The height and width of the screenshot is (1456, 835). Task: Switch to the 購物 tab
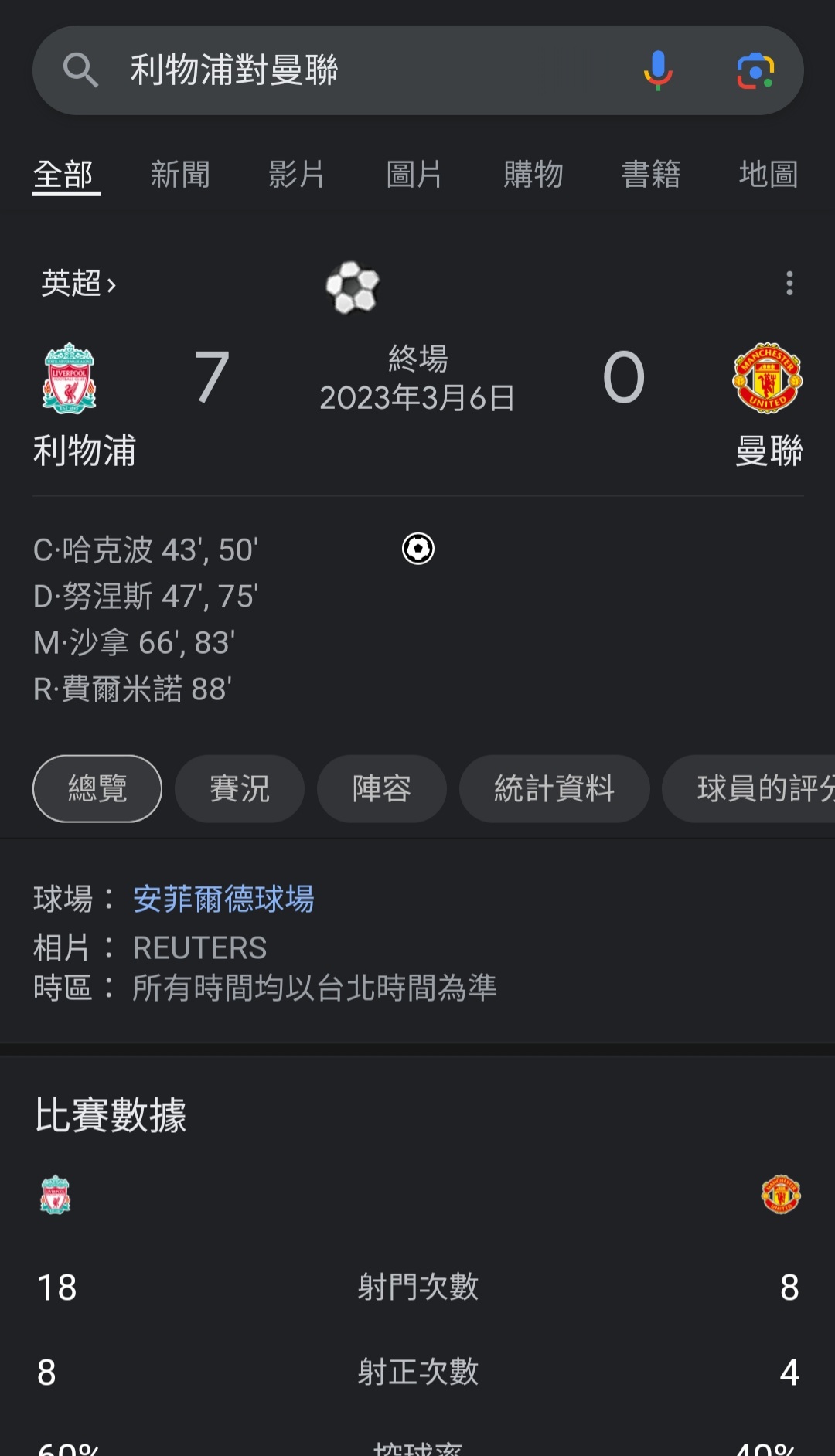(533, 174)
